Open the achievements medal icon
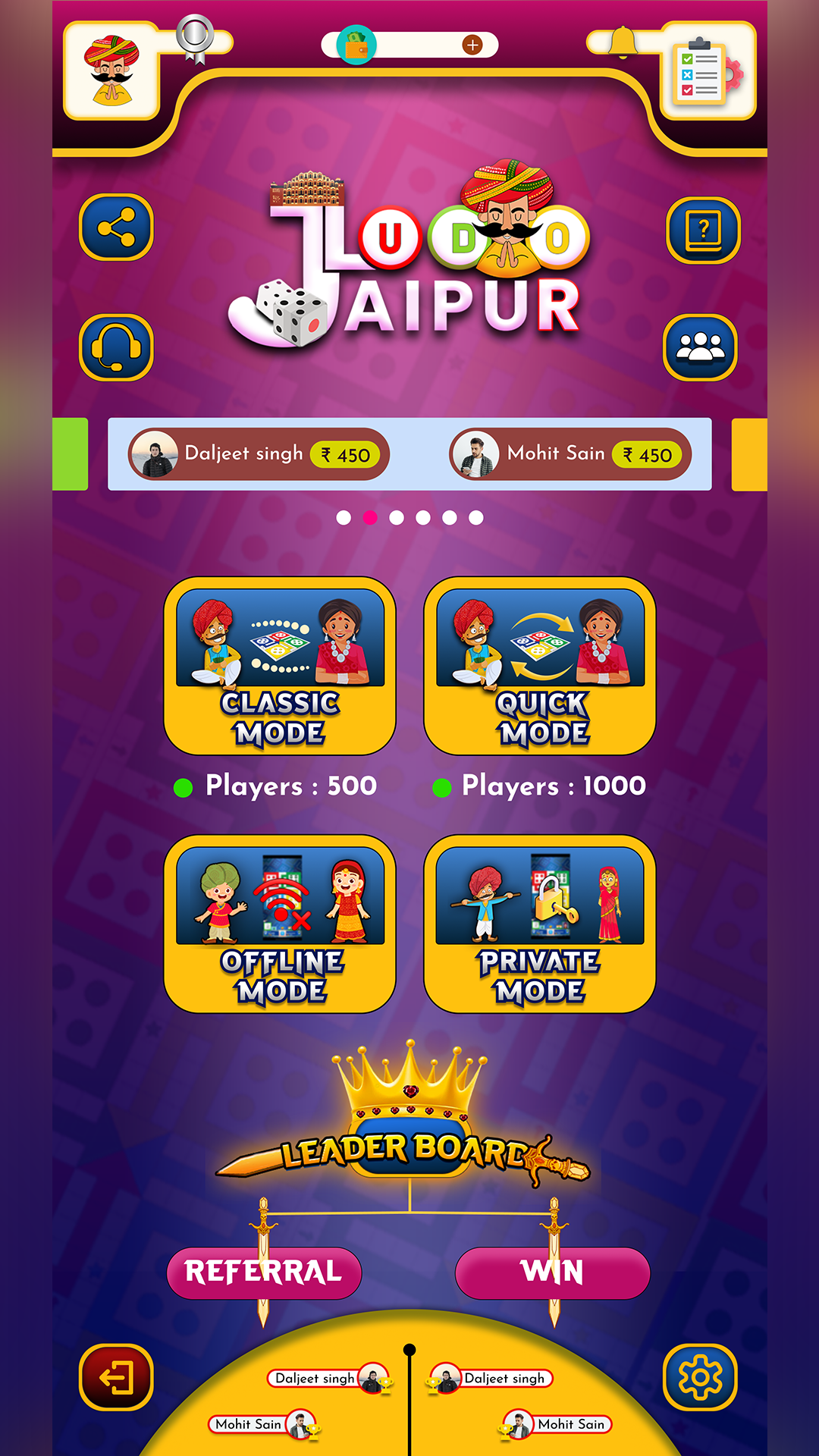Viewport: 819px width, 1456px height. pos(196,38)
